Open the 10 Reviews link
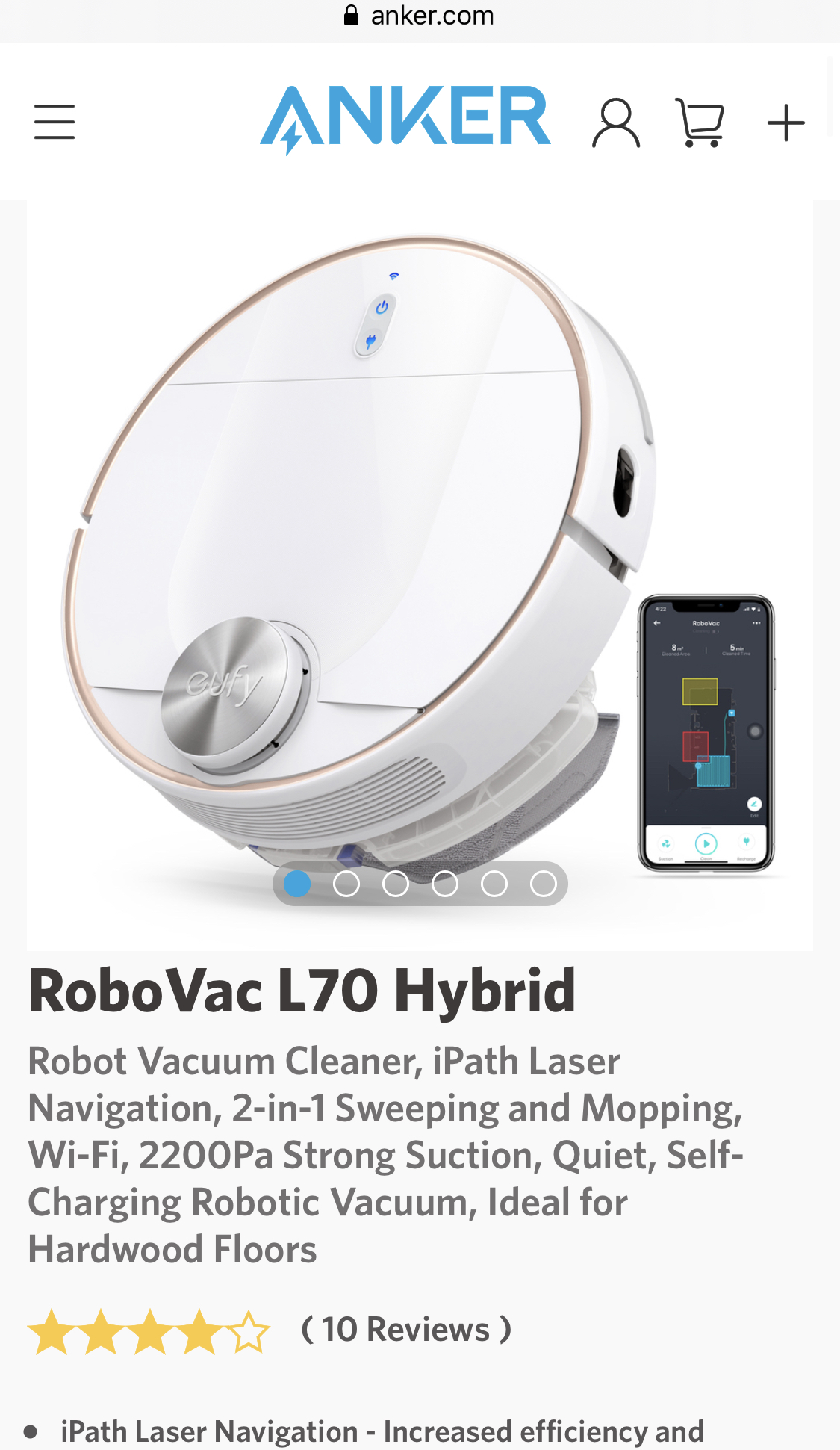Viewport: 840px width, 1450px height. [407, 1330]
